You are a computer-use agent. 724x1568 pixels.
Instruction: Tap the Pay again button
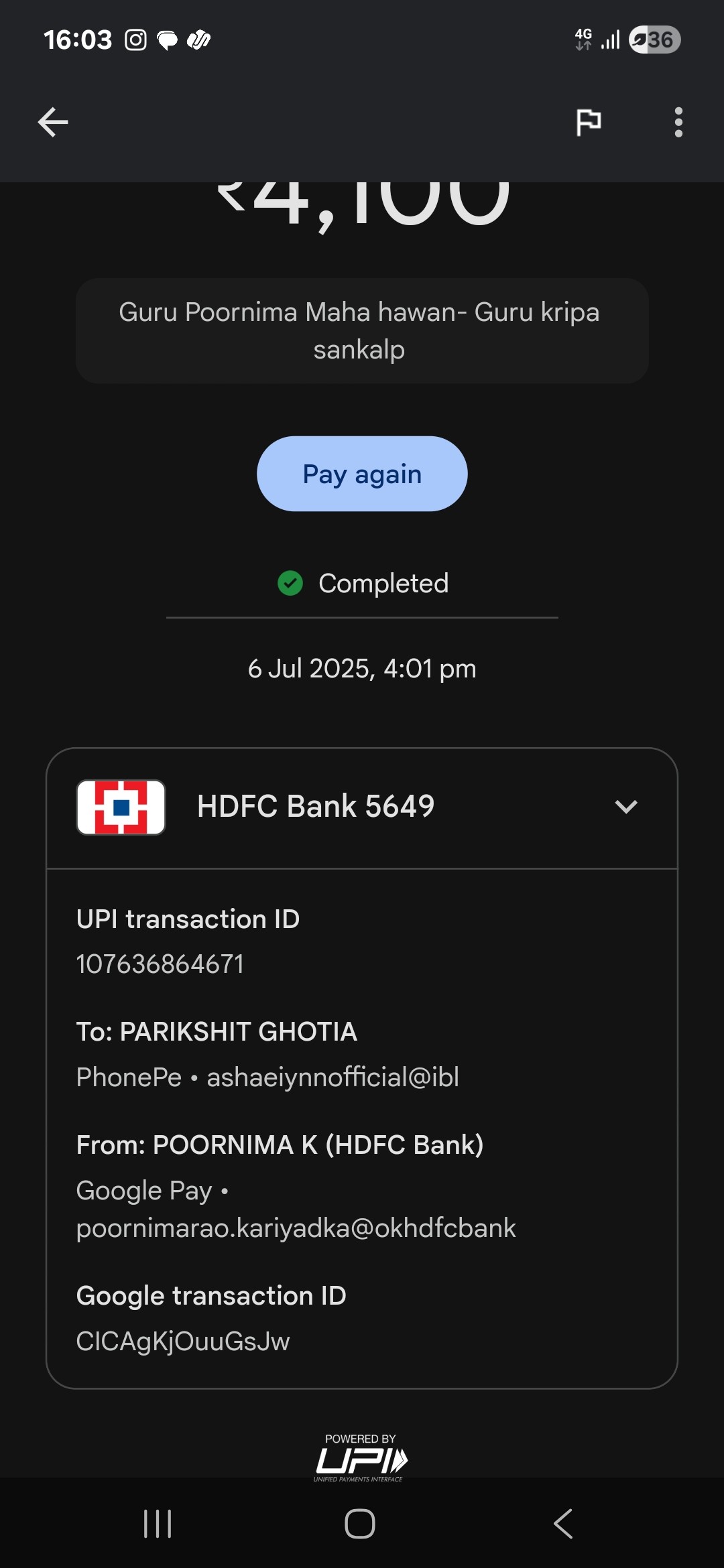[362, 474]
